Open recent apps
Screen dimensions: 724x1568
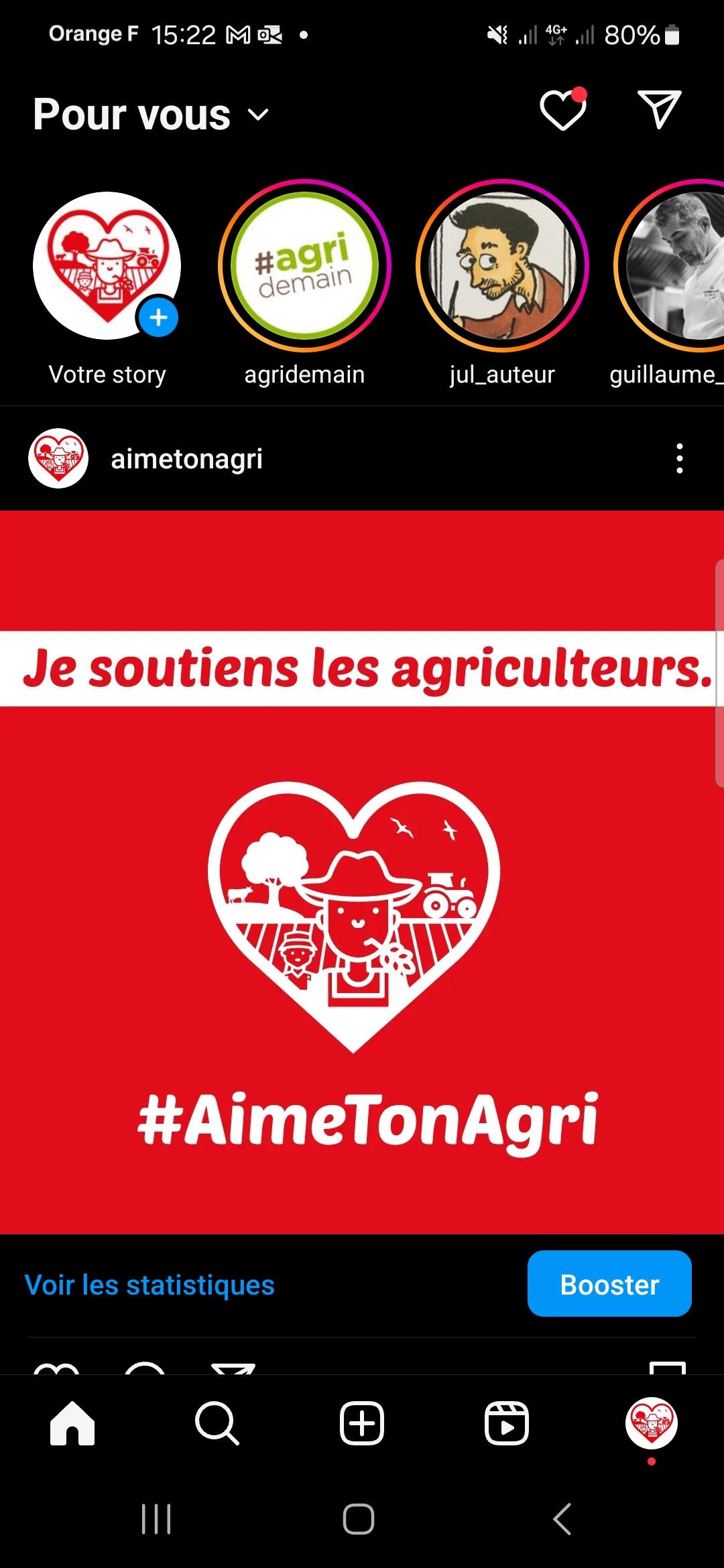[156, 1519]
